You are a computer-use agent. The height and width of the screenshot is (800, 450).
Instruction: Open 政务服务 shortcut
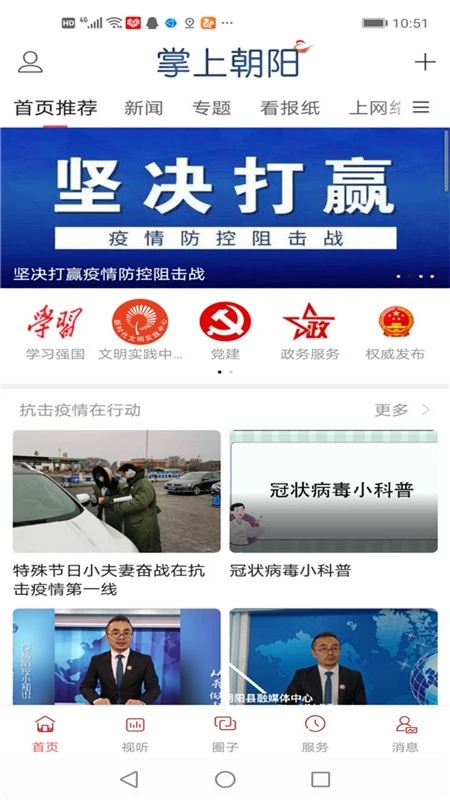tap(310, 332)
